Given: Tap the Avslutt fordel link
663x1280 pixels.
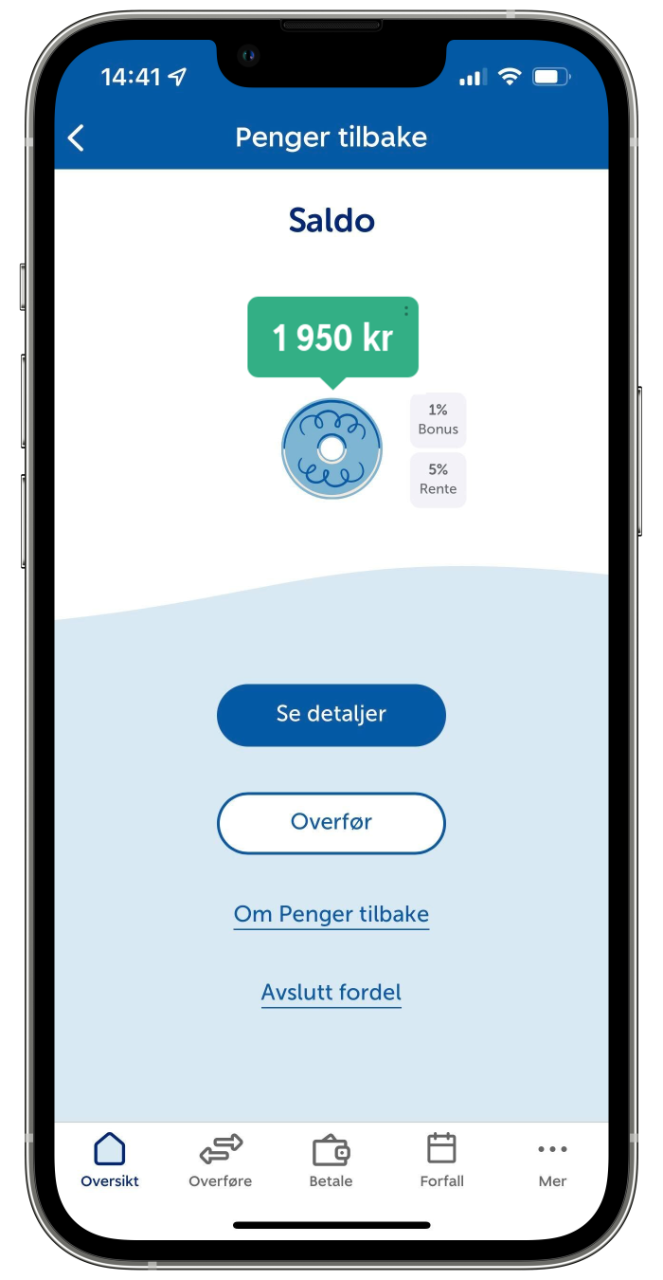Looking at the screenshot, I should (x=331, y=992).
